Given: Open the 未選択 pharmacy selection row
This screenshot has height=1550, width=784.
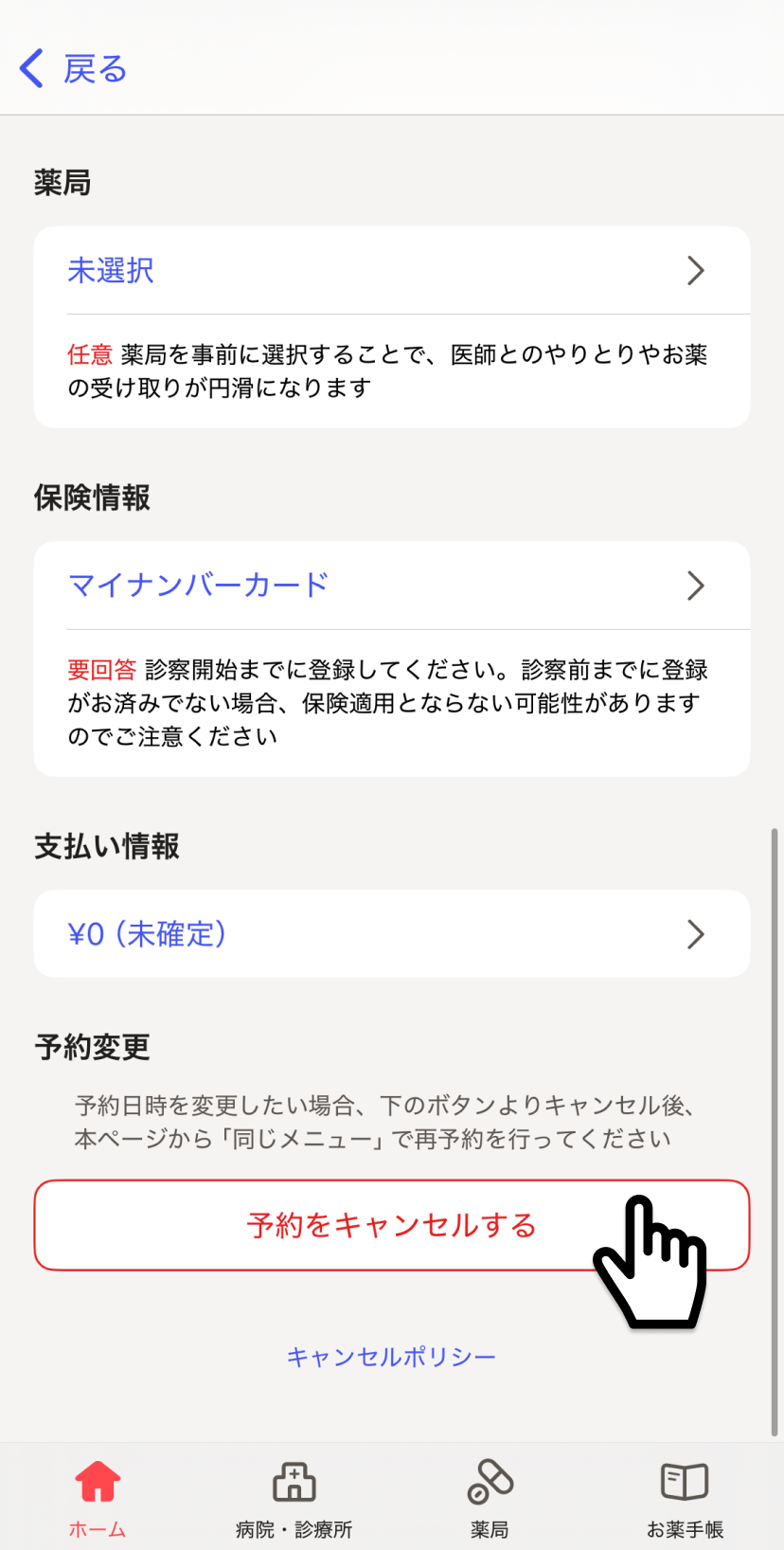Looking at the screenshot, I should pos(391,271).
